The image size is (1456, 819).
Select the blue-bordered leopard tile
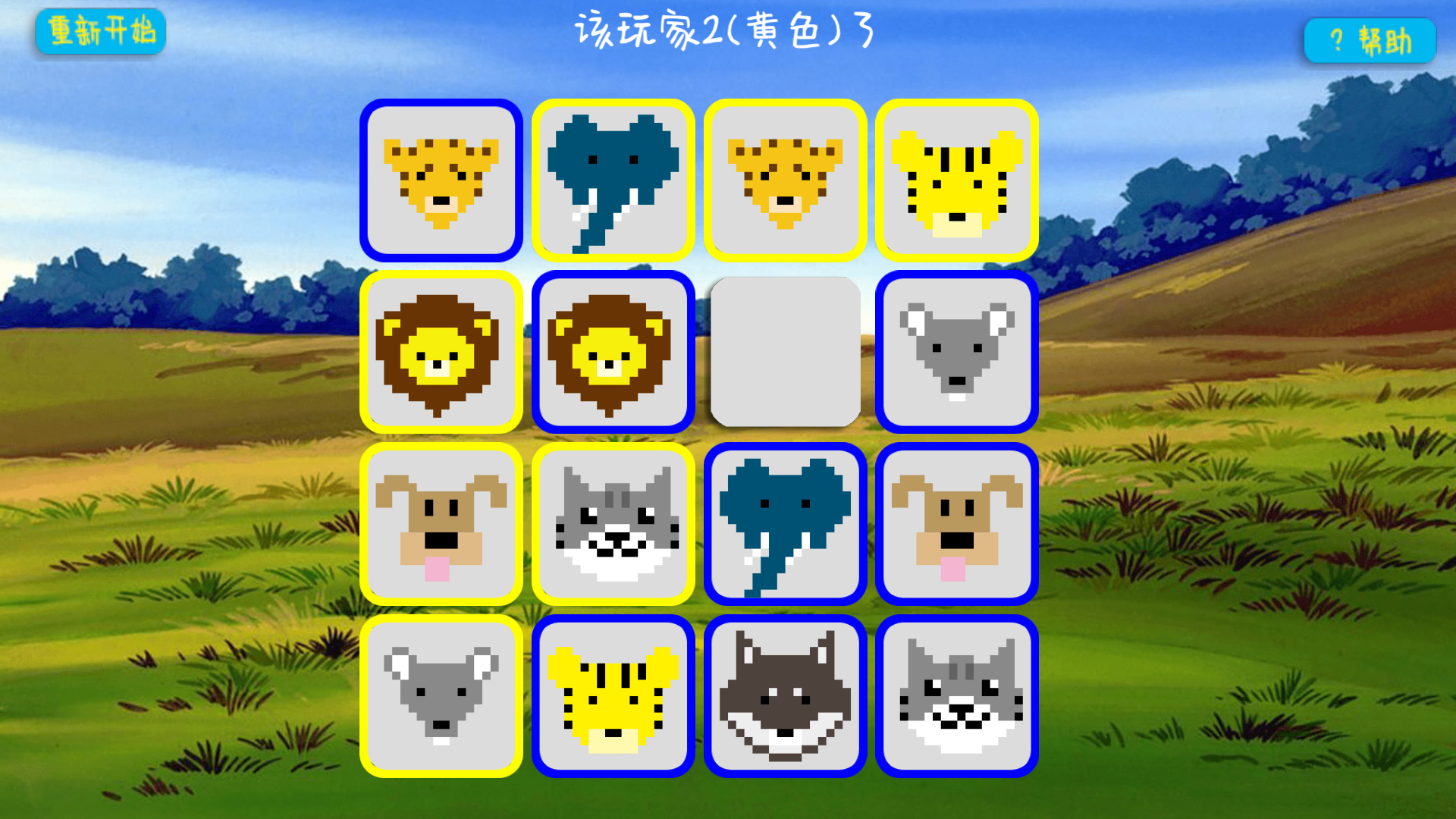[441, 180]
